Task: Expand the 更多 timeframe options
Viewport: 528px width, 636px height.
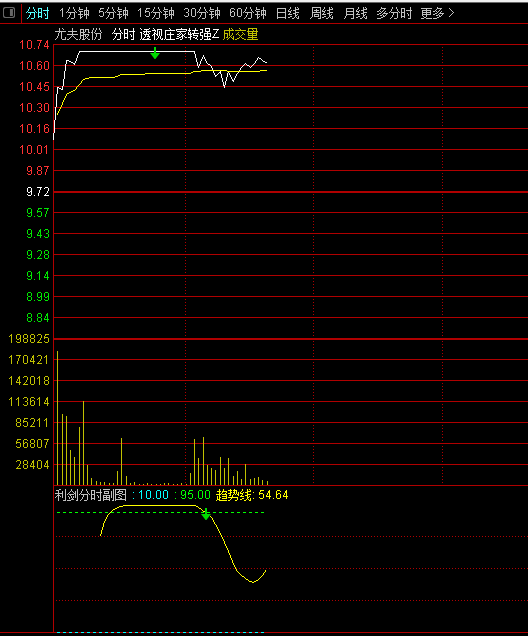Action: [437, 13]
